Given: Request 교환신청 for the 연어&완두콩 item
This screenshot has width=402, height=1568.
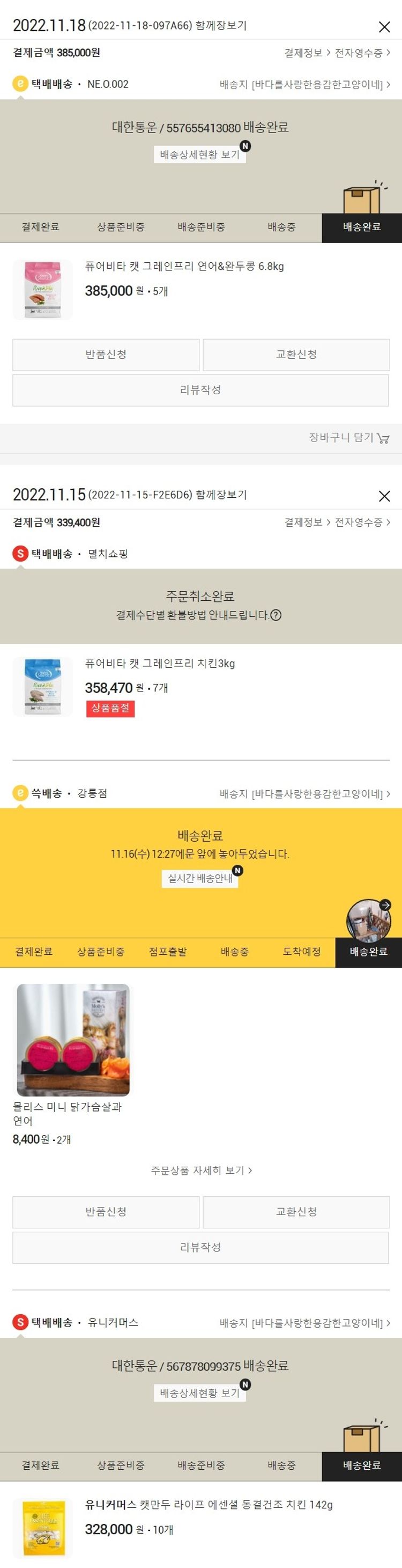Looking at the screenshot, I should [x=295, y=354].
